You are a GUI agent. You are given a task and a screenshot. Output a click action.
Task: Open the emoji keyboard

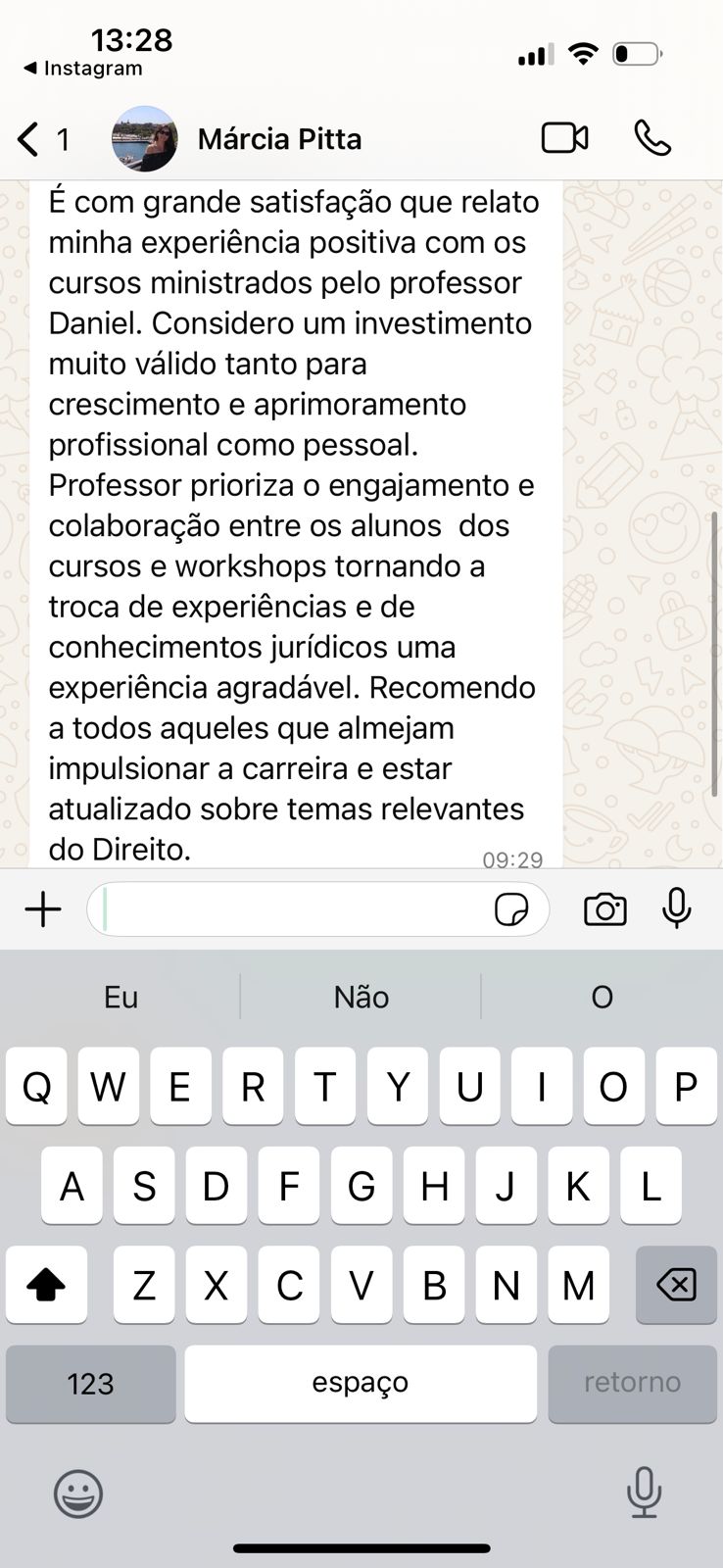78,1494
